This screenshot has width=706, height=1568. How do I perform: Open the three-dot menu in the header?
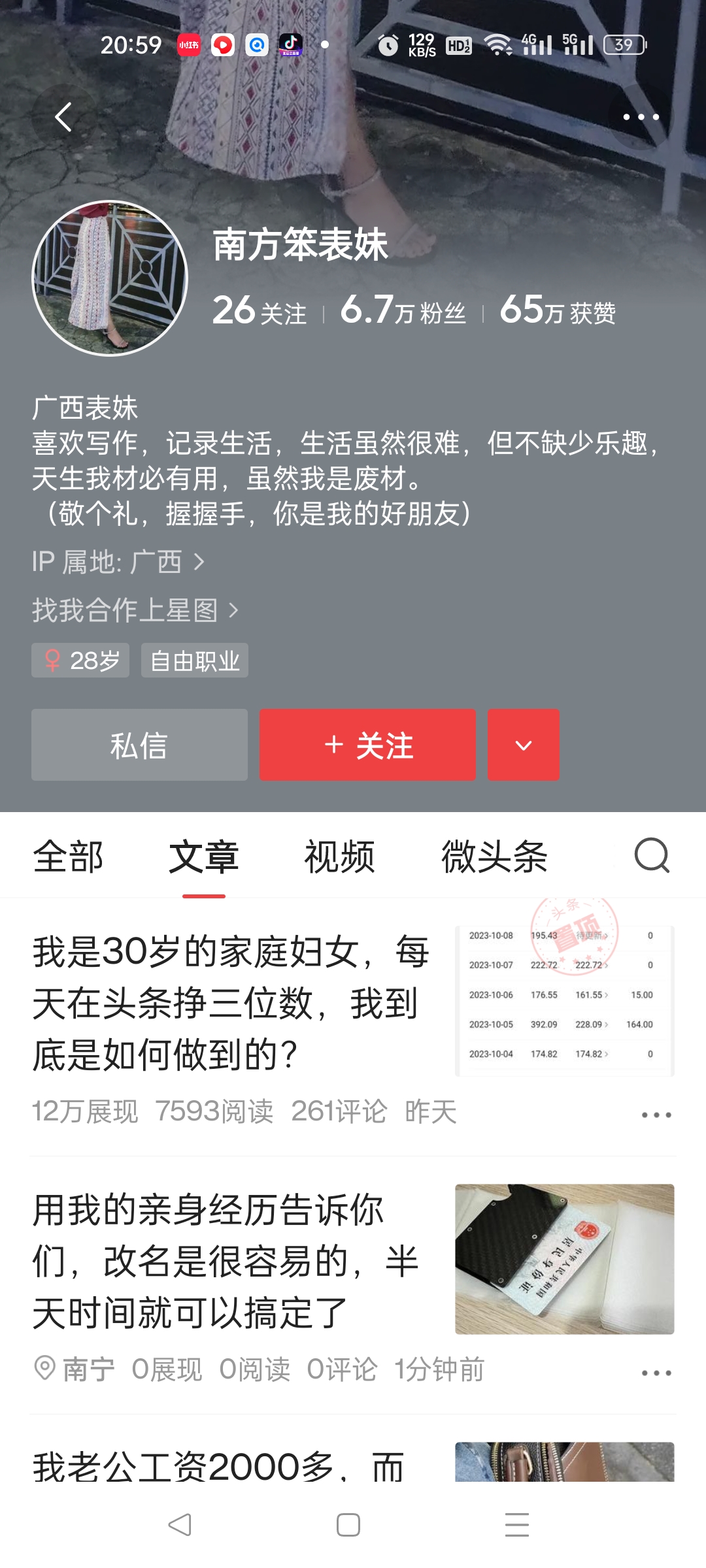pos(641,117)
